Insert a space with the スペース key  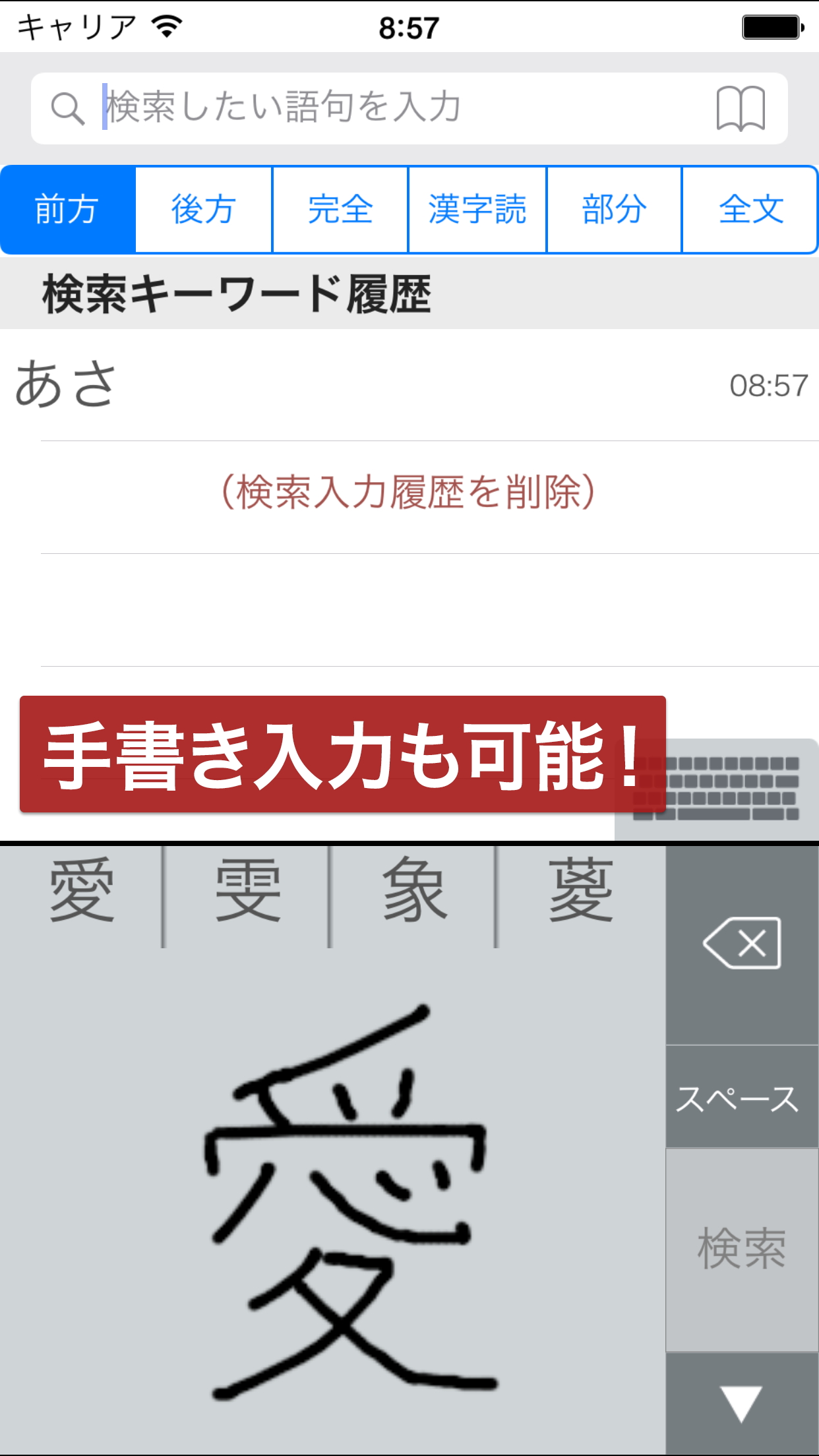742,1098
